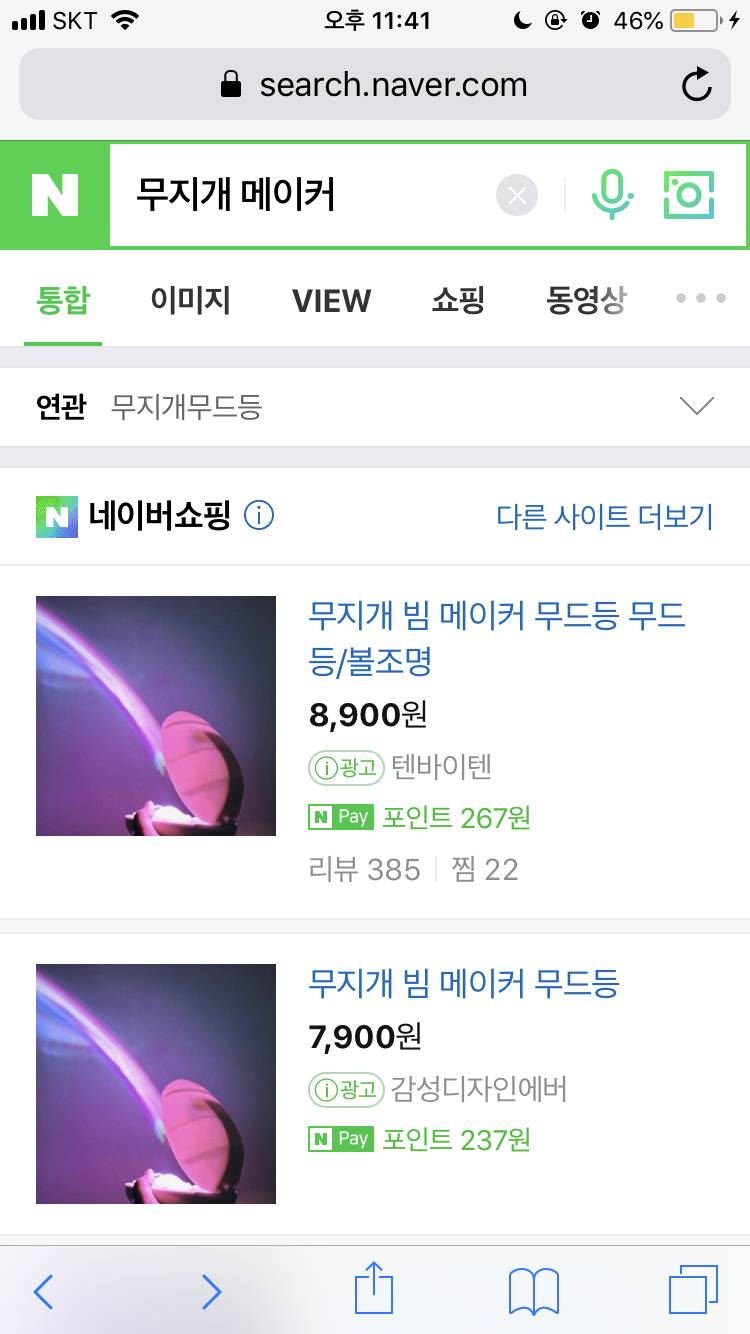
Task: Clear the search field with the X button
Action: pos(517,195)
